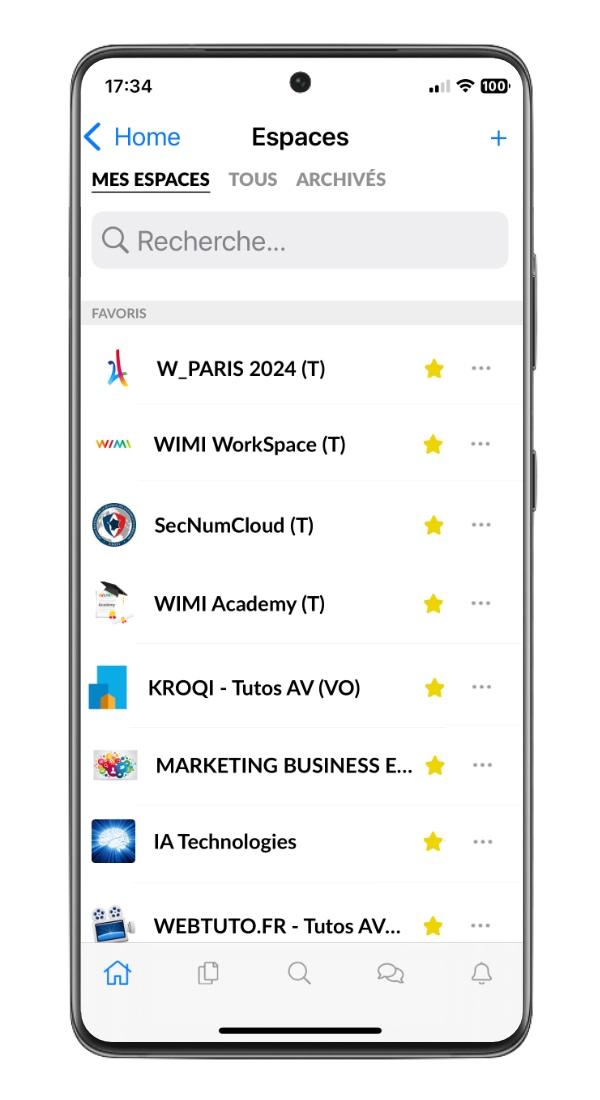Remove star from WEBTUTO.FR - Tutos AV
600x1100 pixels.
click(433, 926)
